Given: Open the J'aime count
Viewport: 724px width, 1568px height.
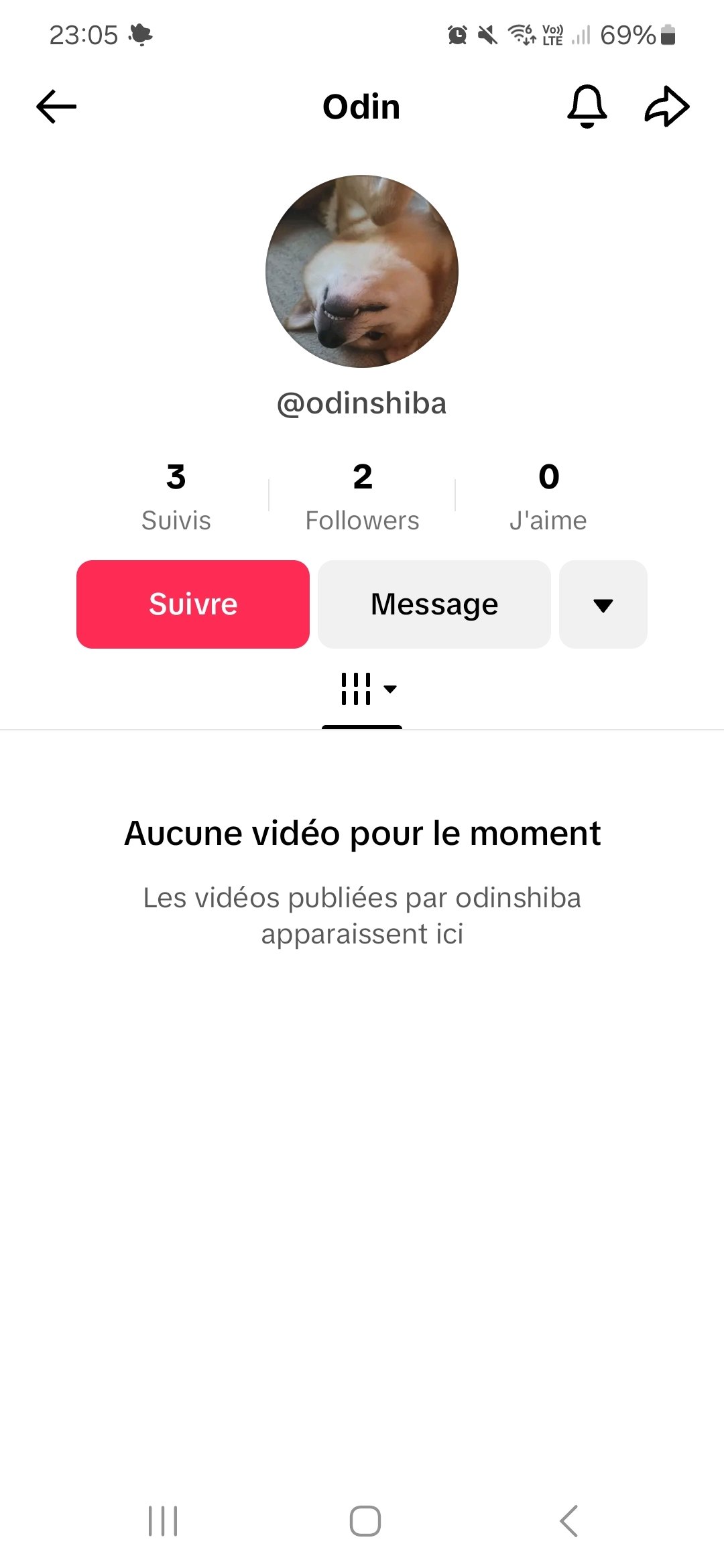Looking at the screenshot, I should [x=548, y=497].
